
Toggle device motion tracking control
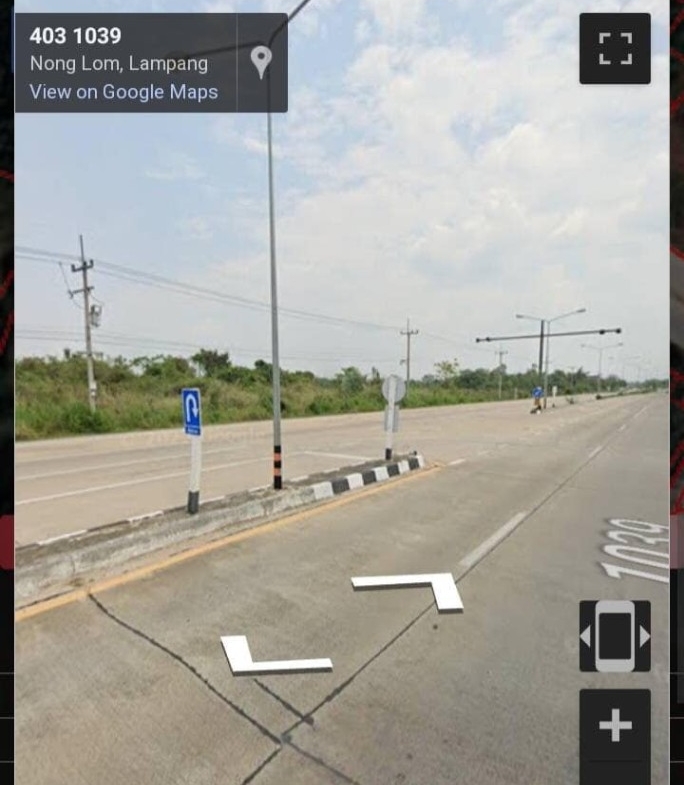(x=615, y=636)
